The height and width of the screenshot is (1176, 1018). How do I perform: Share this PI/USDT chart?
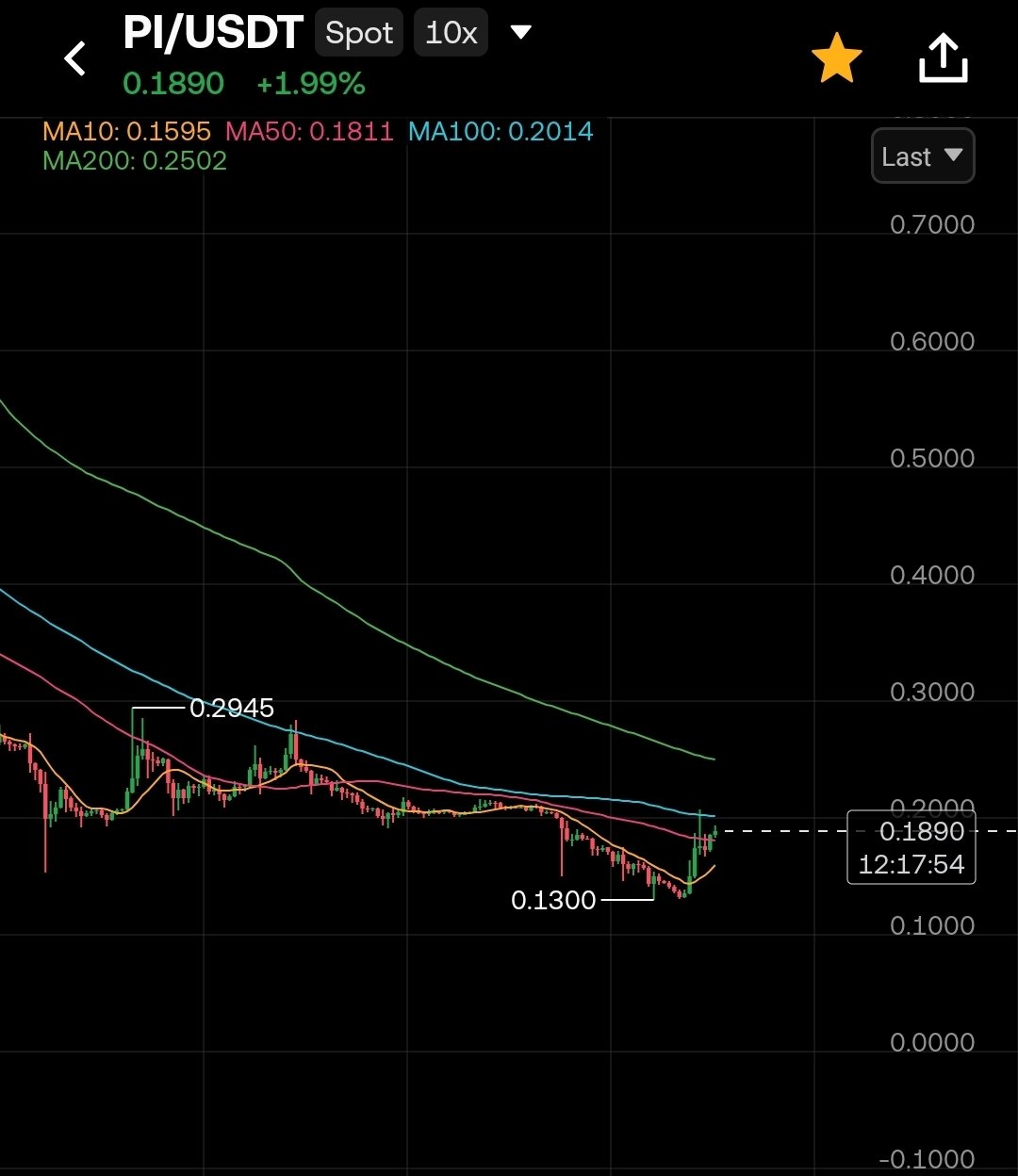pos(943,59)
